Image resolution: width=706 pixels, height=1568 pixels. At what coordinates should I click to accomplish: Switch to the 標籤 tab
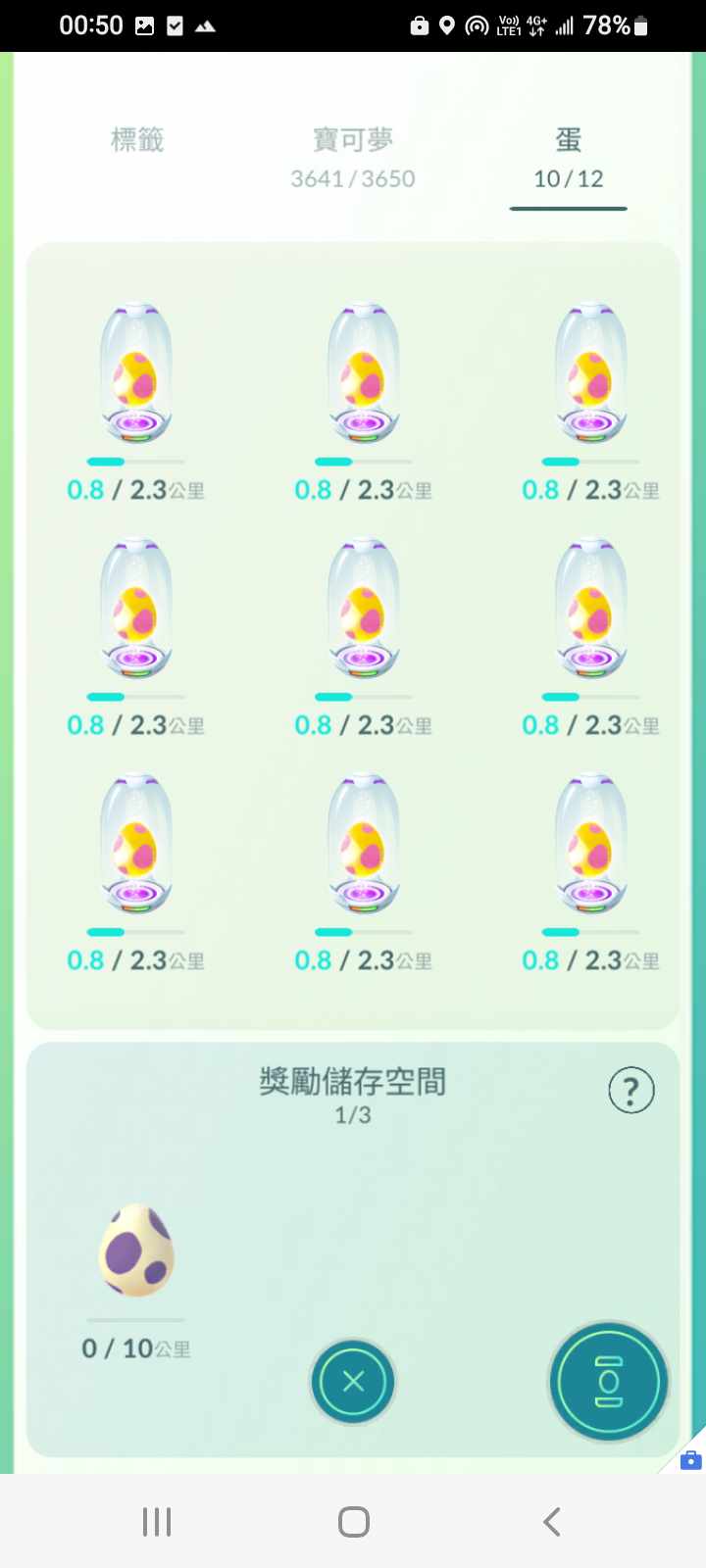[x=137, y=140]
